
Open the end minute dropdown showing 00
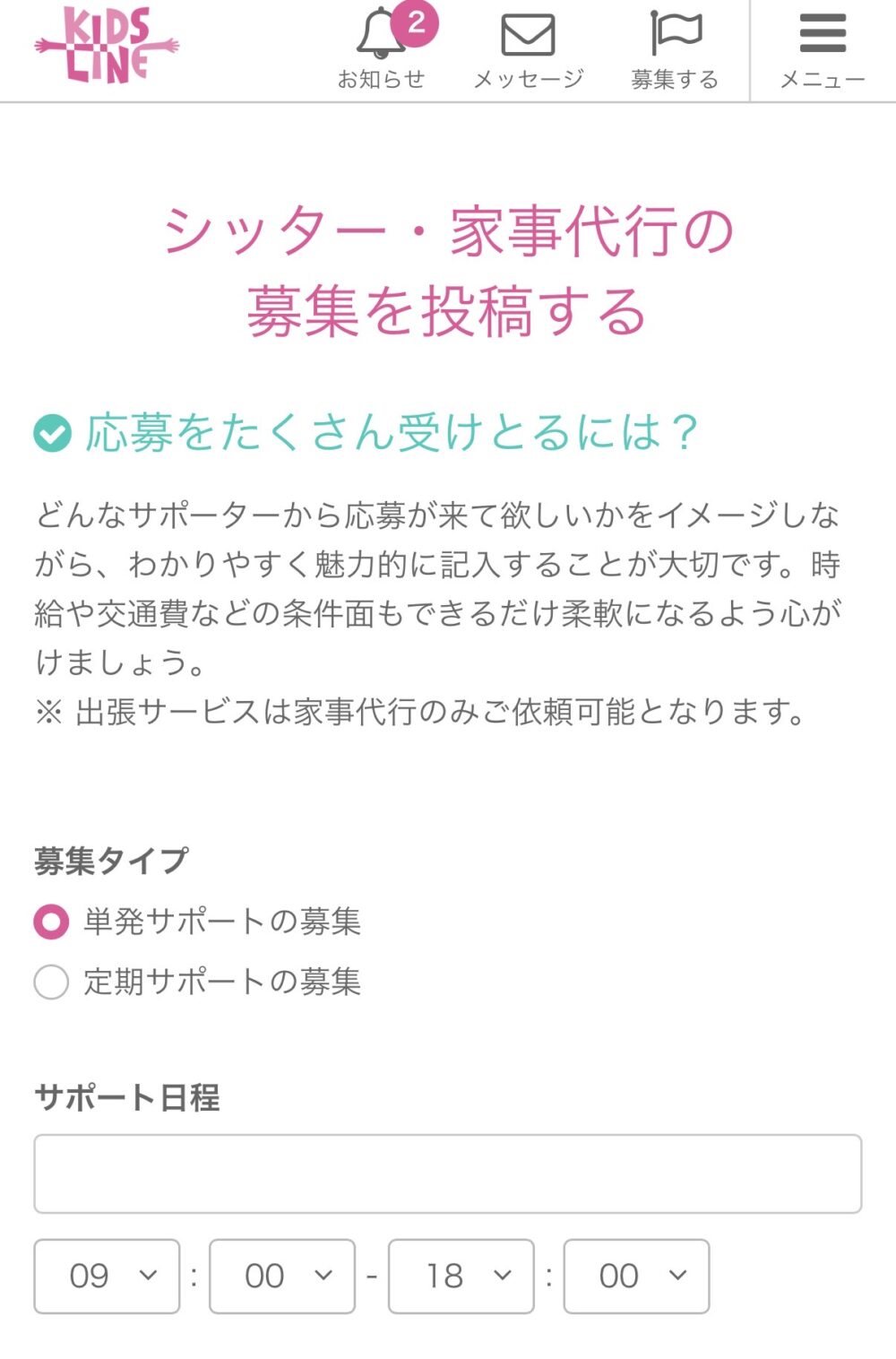(634, 1276)
